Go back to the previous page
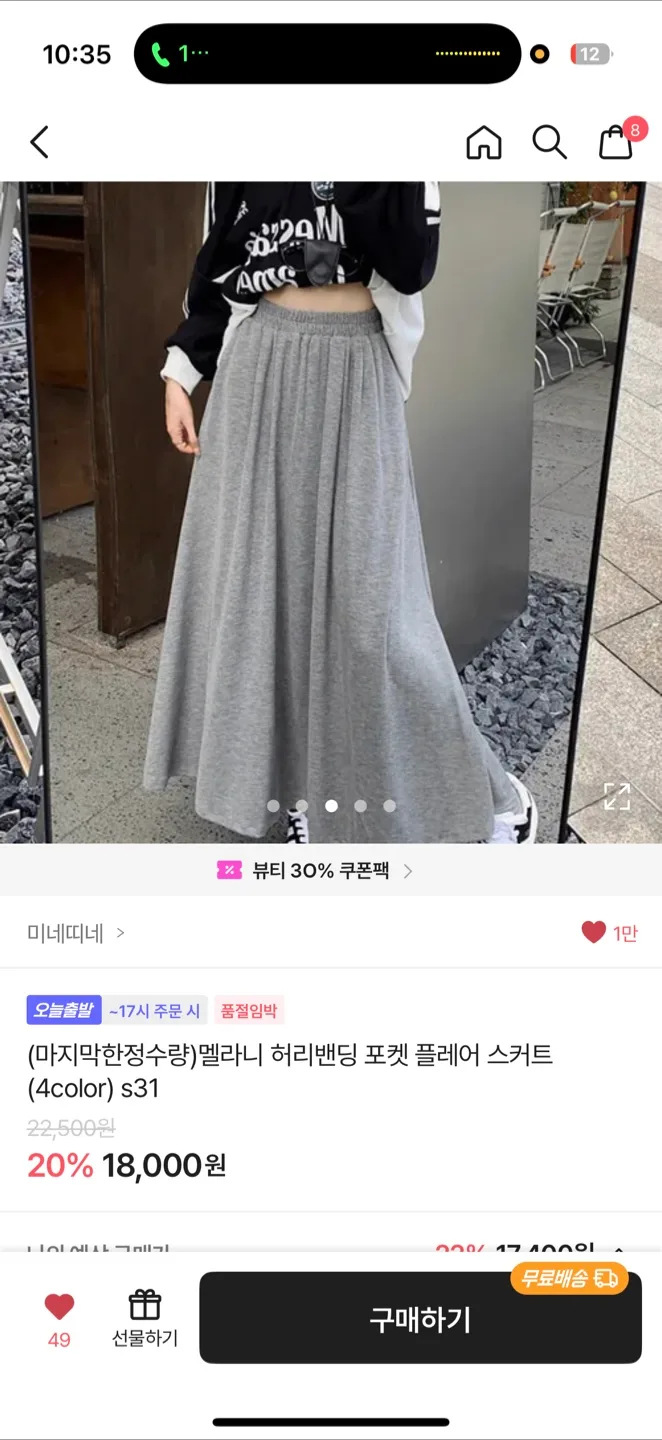 click(x=40, y=142)
